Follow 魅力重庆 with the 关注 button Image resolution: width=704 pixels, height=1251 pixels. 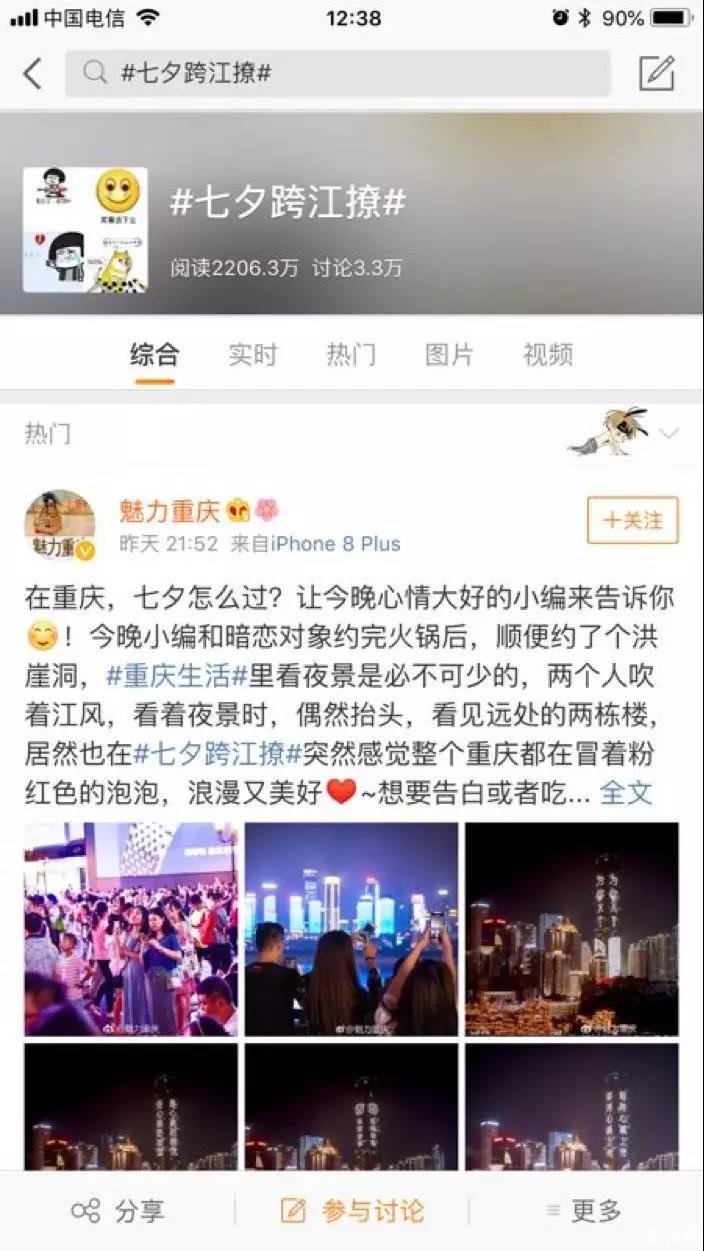pyautogui.click(x=632, y=520)
